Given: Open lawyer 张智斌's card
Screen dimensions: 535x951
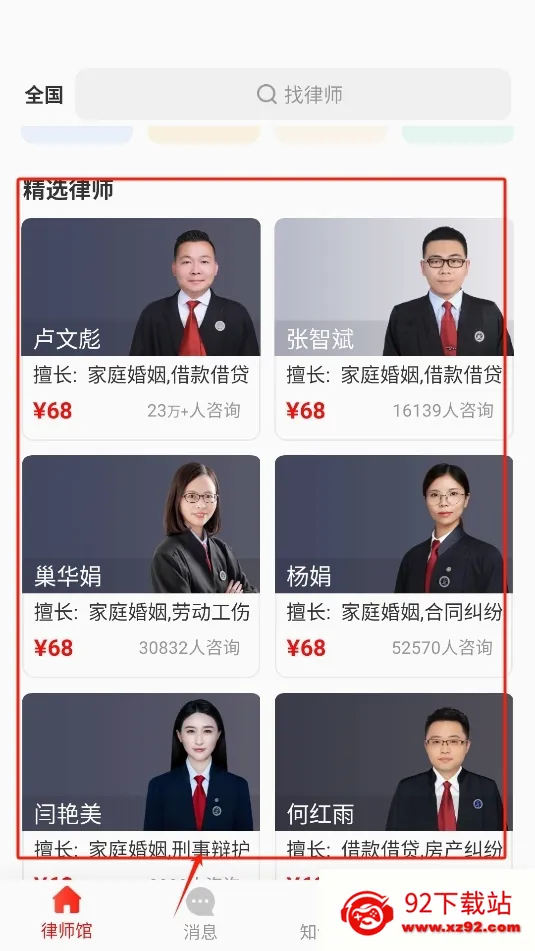Looking at the screenshot, I should click(x=394, y=328).
